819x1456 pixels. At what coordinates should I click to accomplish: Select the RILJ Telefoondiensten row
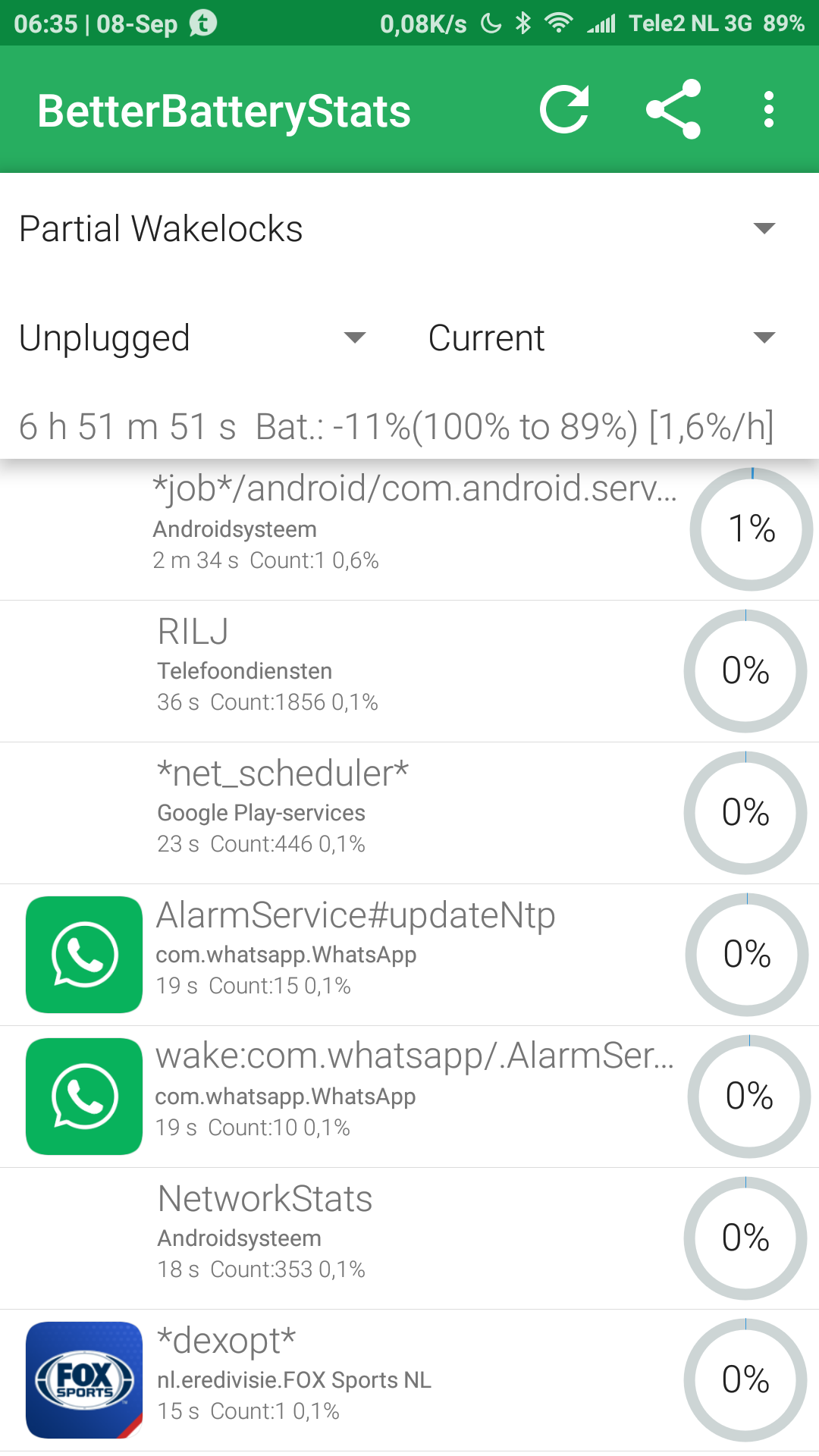tap(409, 671)
